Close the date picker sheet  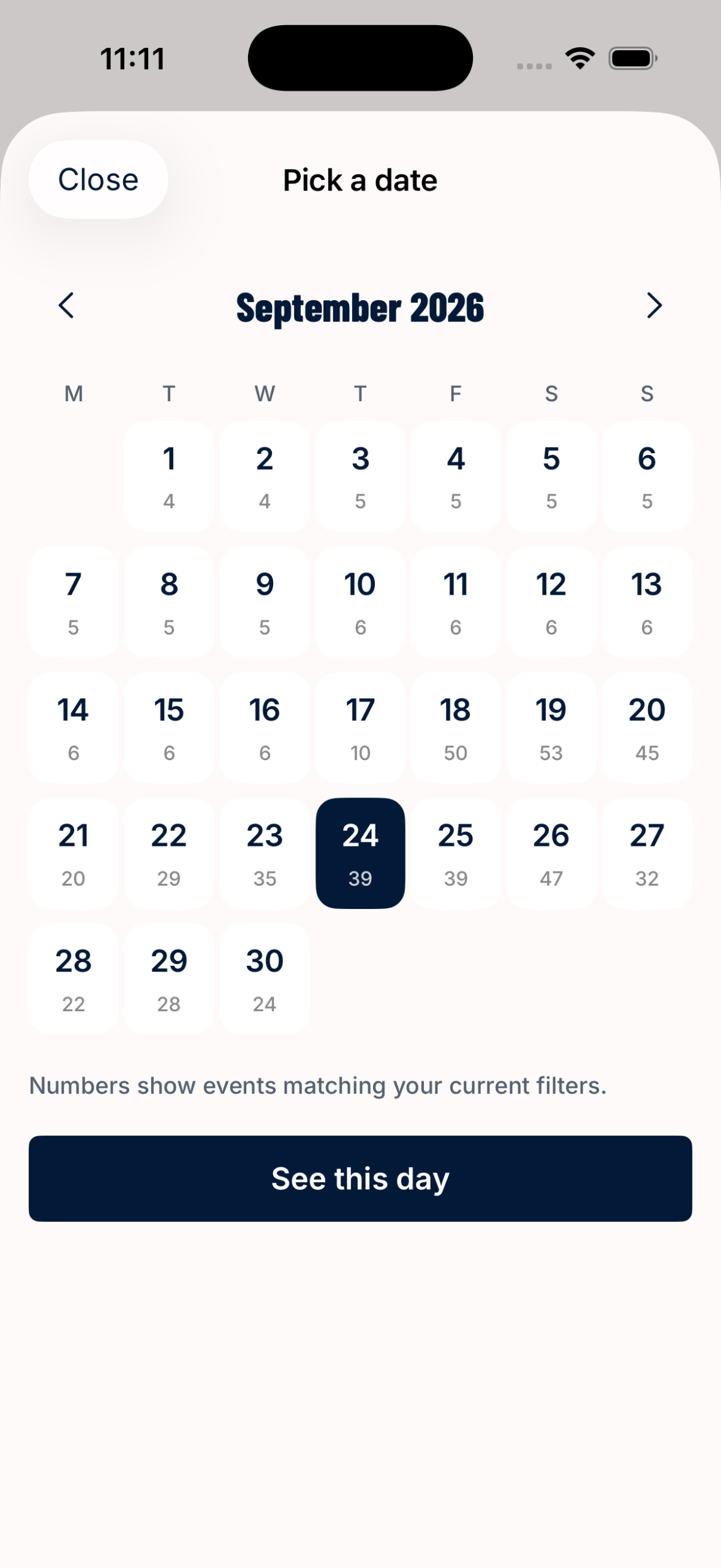98,179
